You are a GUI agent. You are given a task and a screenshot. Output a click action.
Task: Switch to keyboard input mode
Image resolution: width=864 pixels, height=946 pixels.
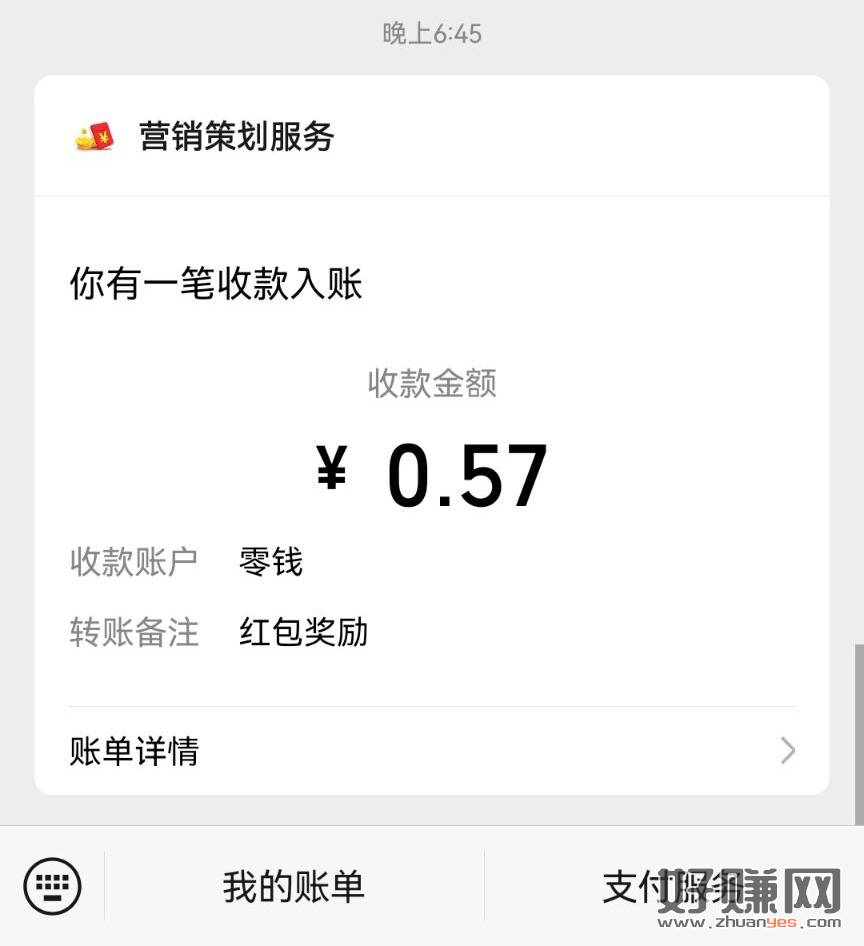[x=52, y=886]
